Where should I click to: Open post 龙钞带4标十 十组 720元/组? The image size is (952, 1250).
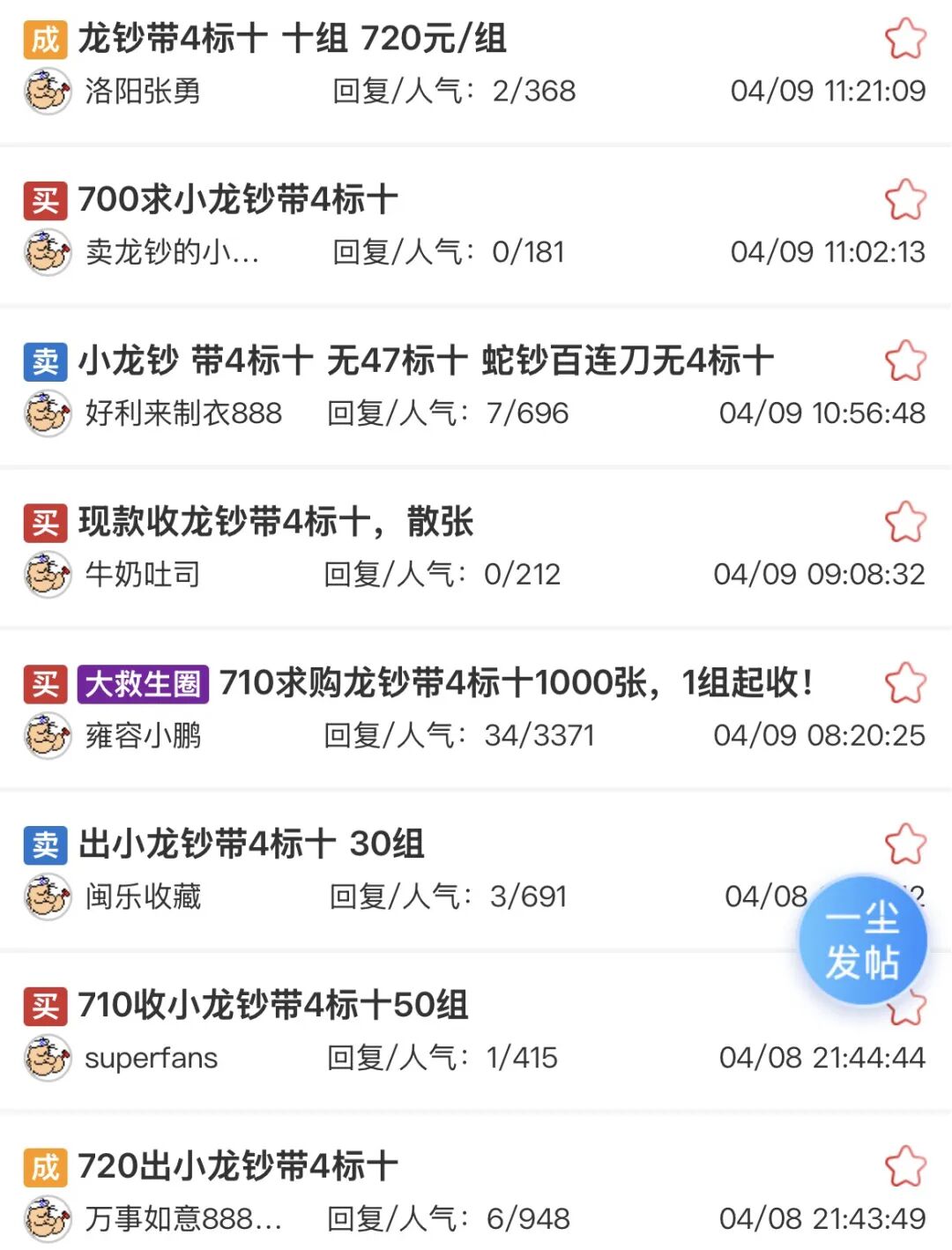[292, 39]
